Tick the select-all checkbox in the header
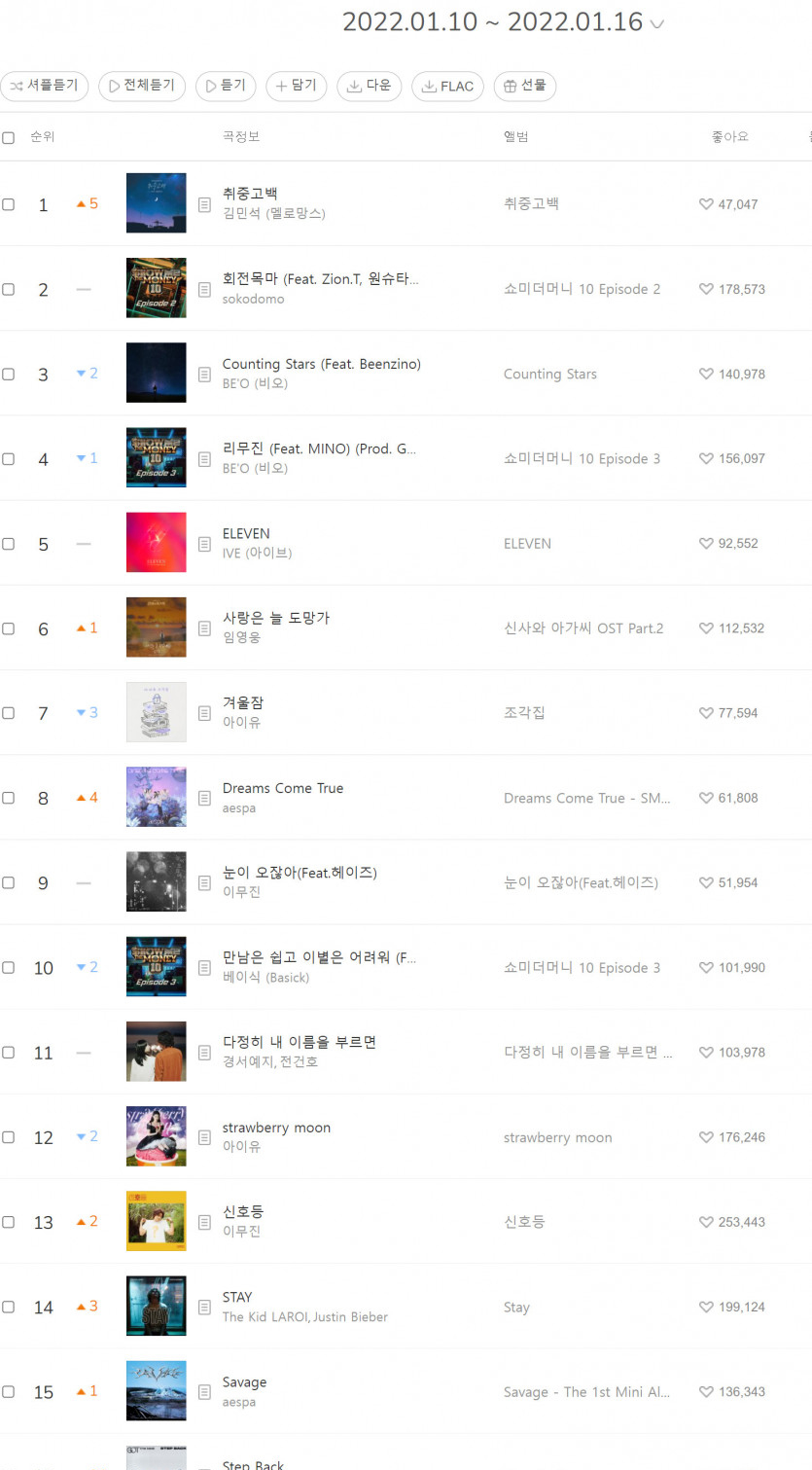The width and height of the screenshot is (812, 1470). coord(9,137)
